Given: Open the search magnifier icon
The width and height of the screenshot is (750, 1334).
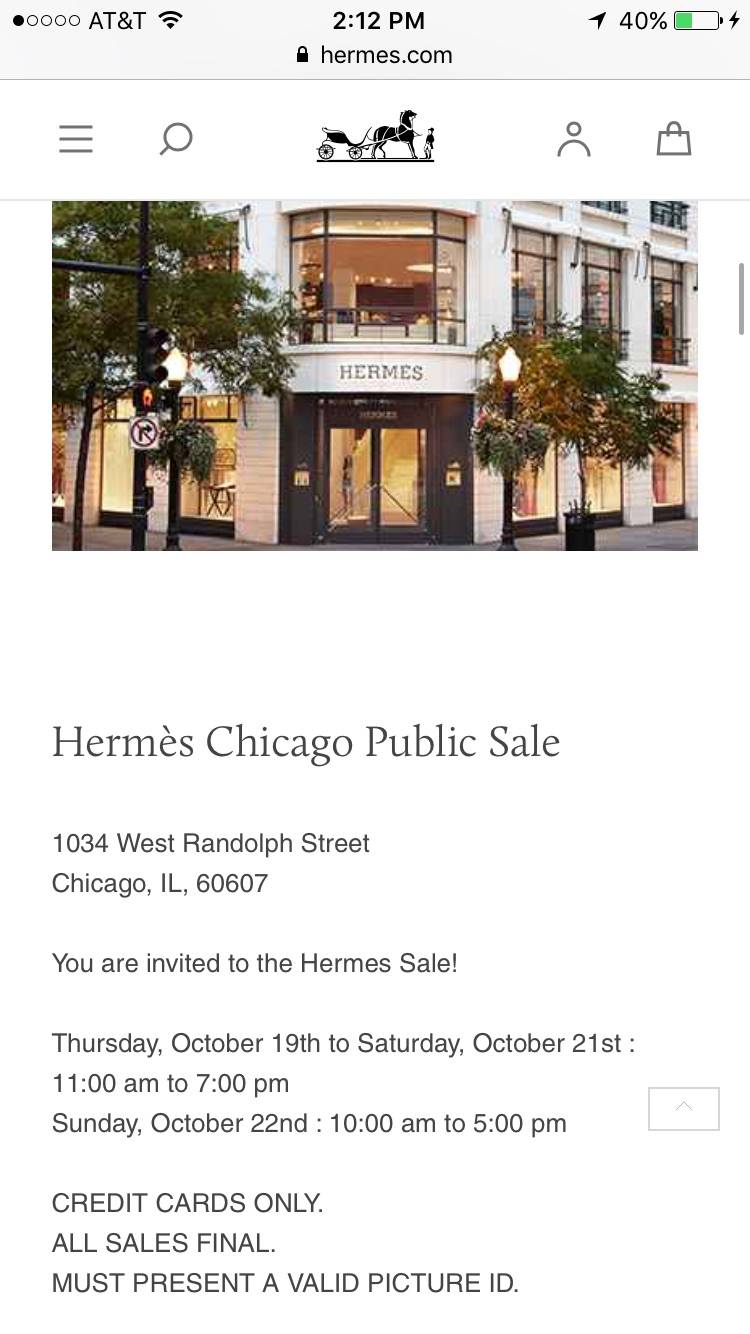Looking at the screenshot, I should tap(176, 139).
